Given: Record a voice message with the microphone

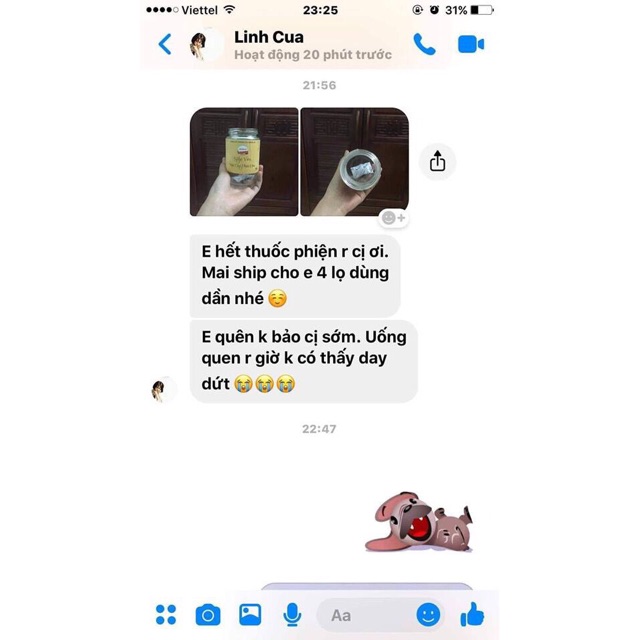Looking at the screenshot, I should click(293, 614).
